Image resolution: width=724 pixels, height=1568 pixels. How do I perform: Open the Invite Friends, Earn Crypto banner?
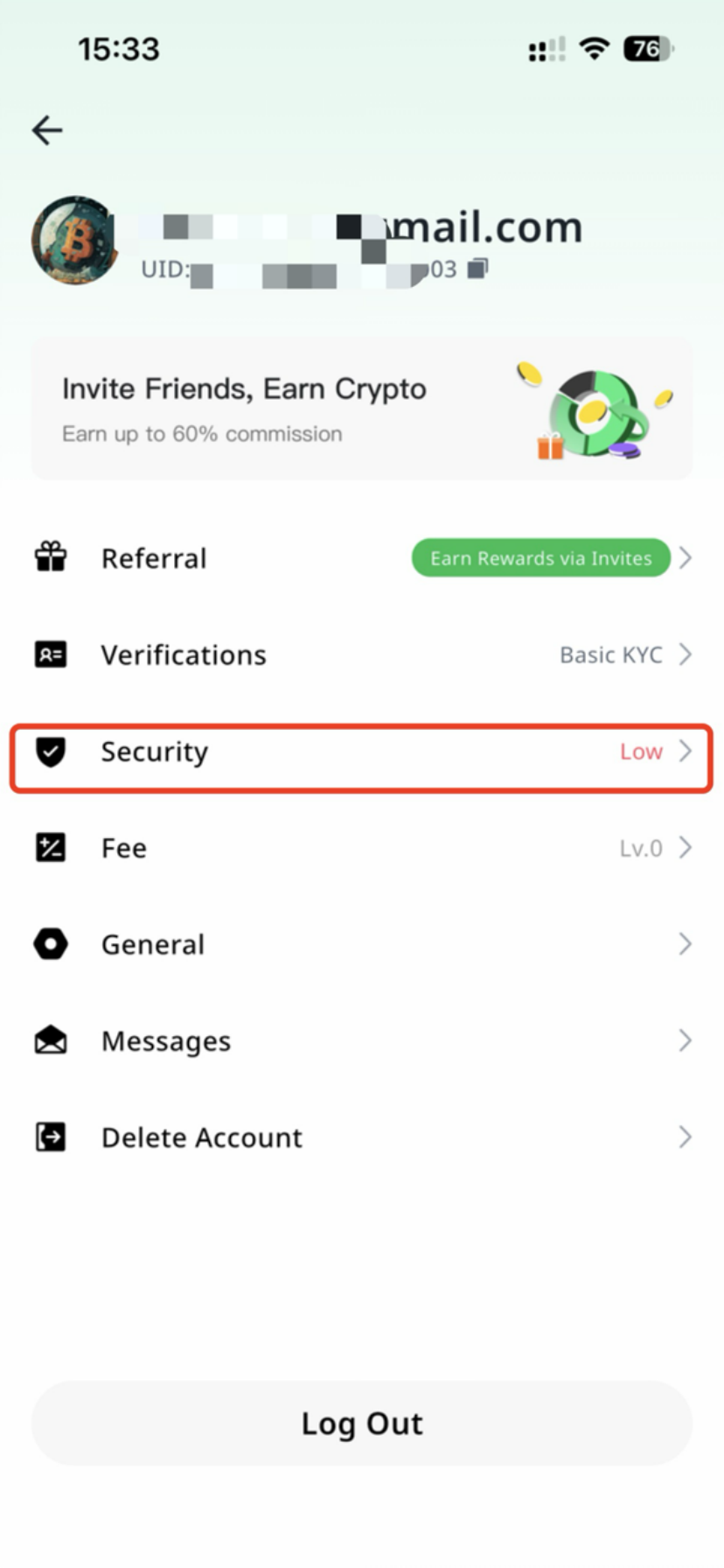pyautogui.click(x=361, y=410)
